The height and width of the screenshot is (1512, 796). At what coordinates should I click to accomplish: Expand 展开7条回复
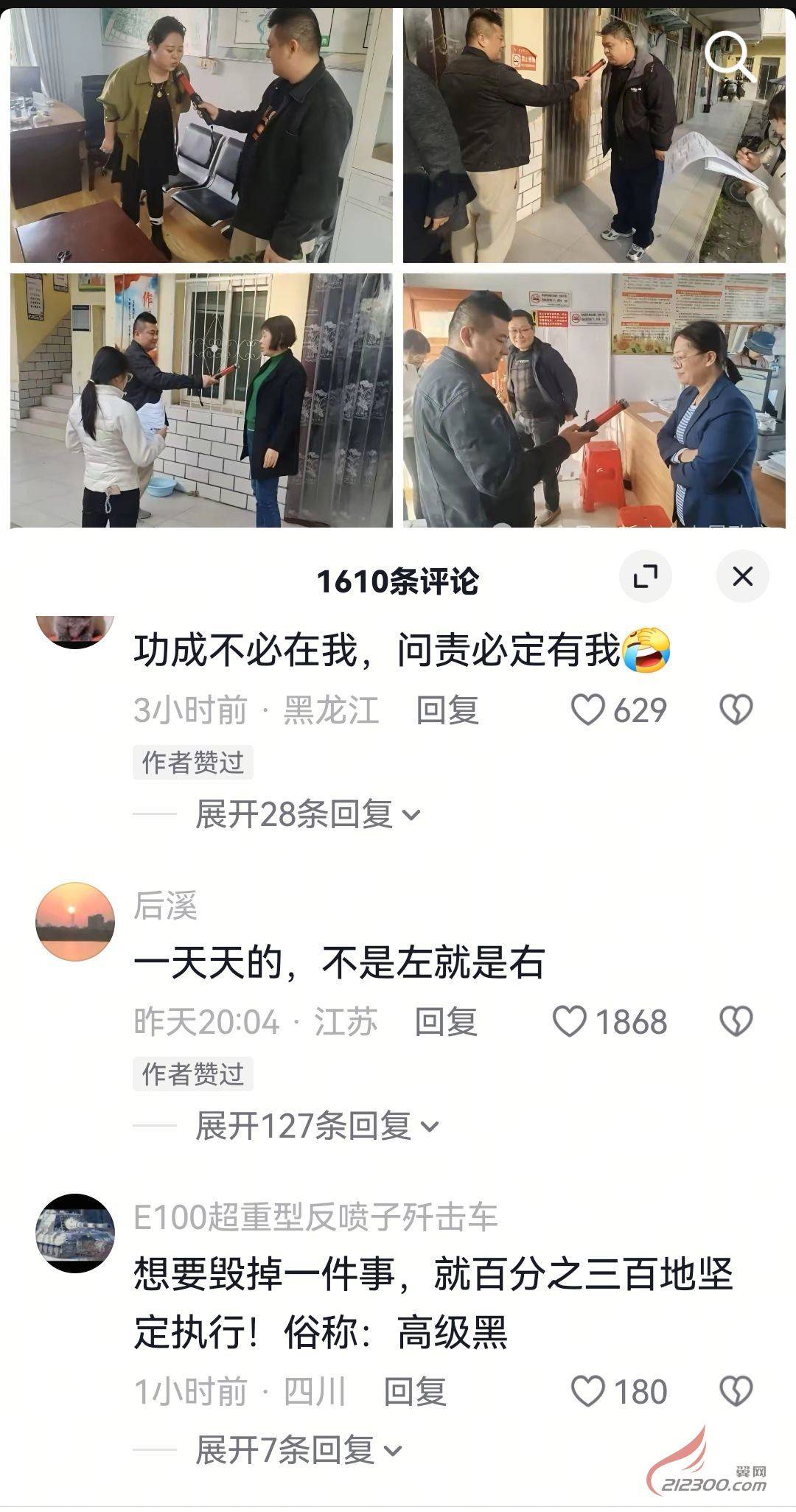coord(298,1451)
